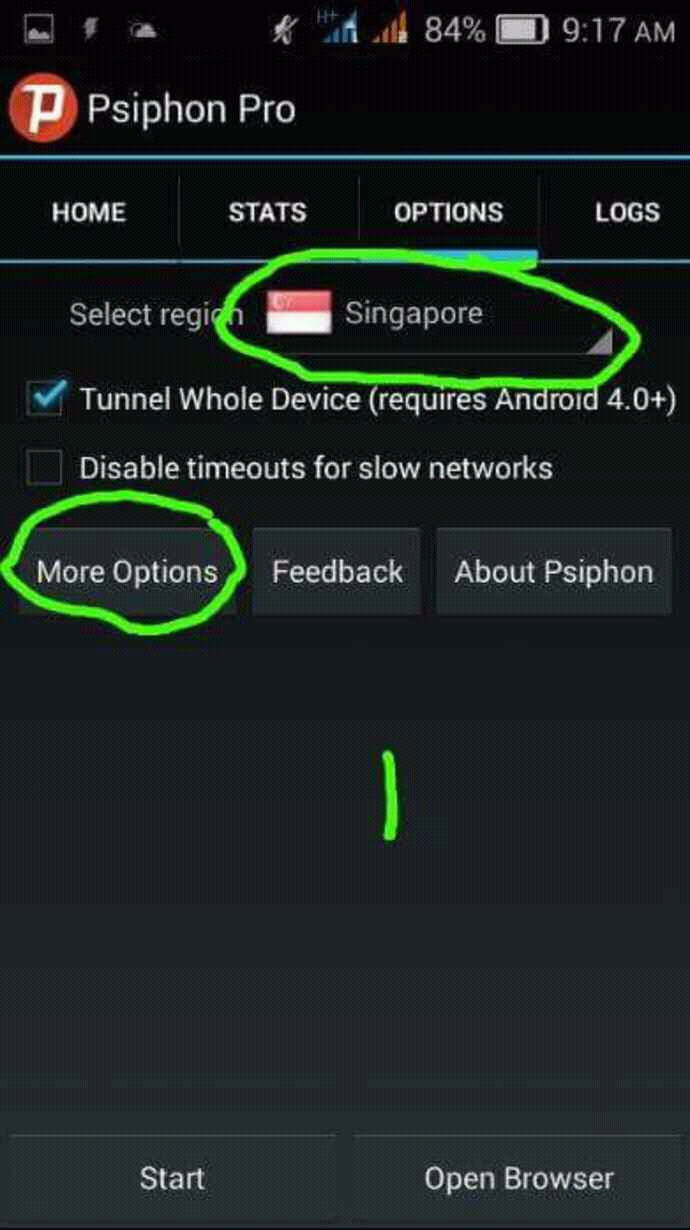The height and width of the screenshot is (1230, 690).
Task: Switch to the STATS tab
Action: click(x=267, y=213)
